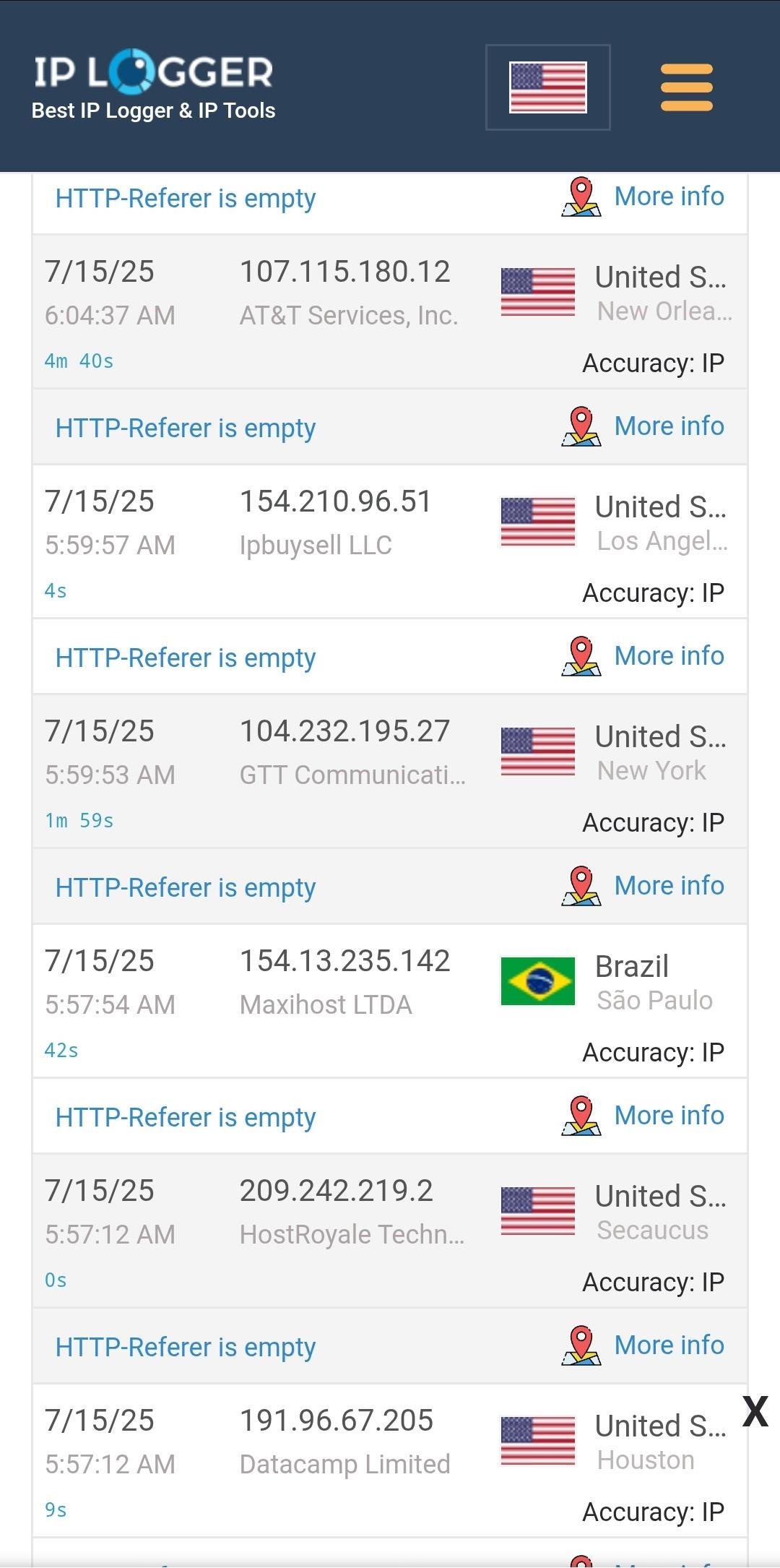Open More info for 107.115.180.12
Screen dimensions: 780x1568
[x=668, y=426]
